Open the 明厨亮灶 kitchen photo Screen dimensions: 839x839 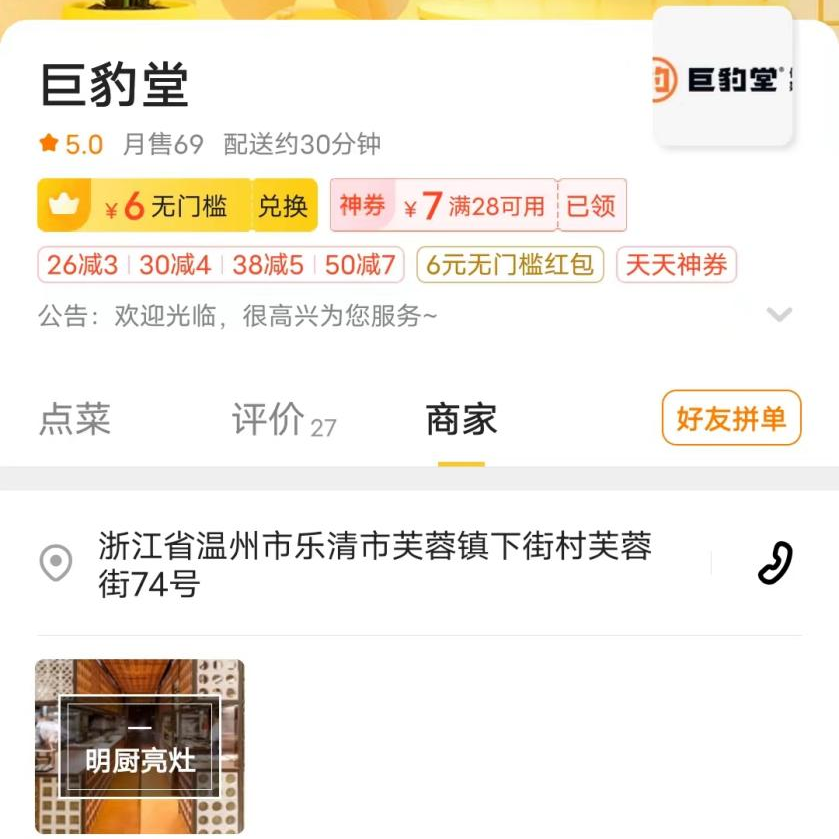tap(140, 746)
